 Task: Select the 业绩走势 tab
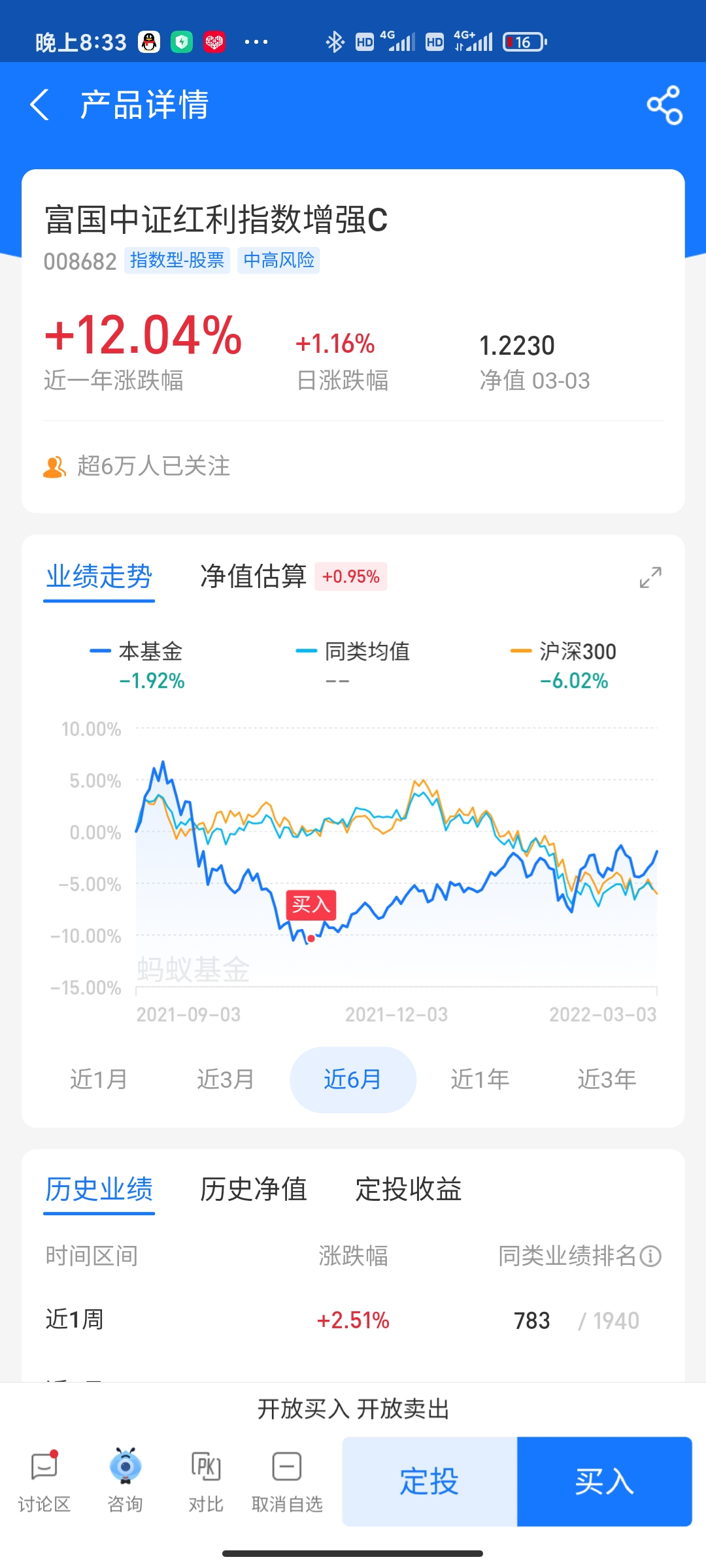point(99,578)
